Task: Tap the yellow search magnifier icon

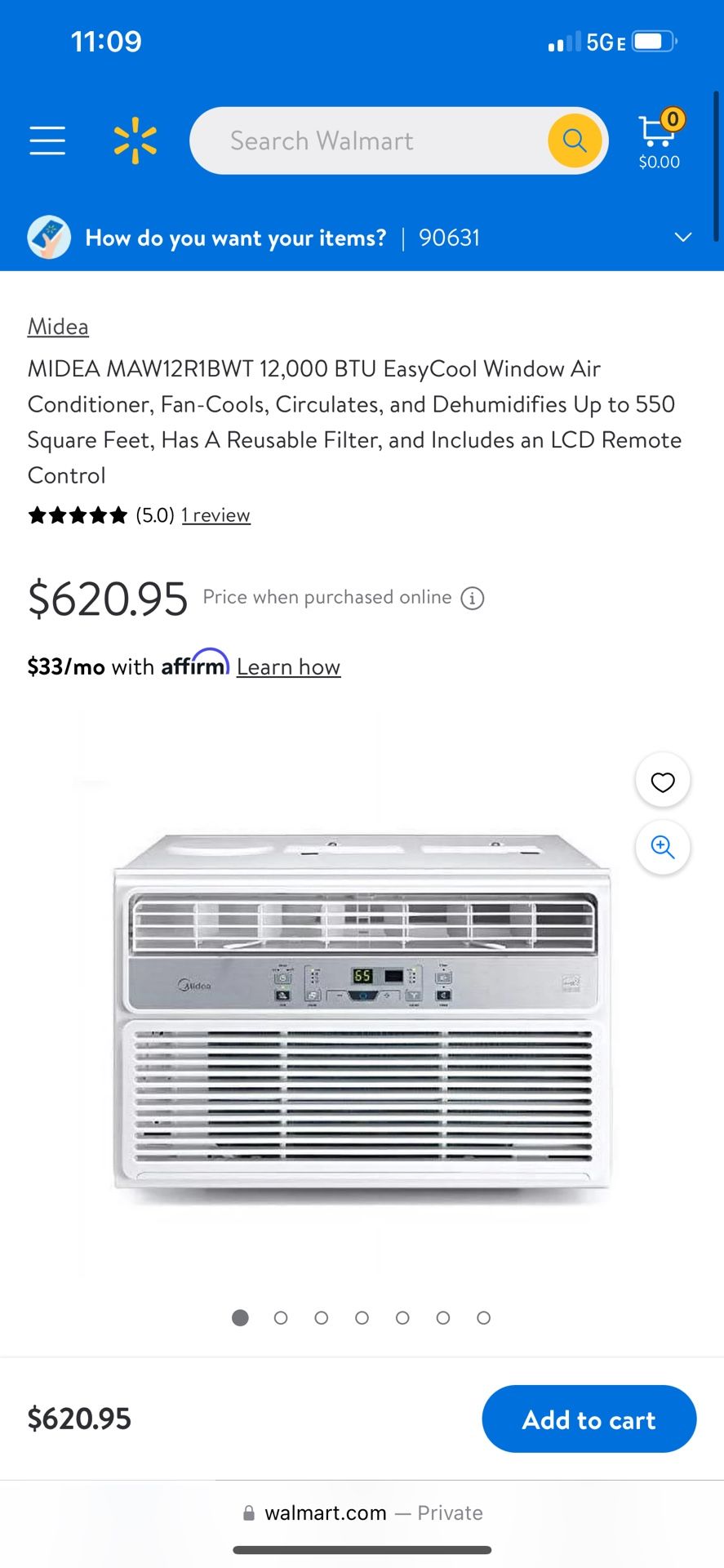Action: coord(573,140)
